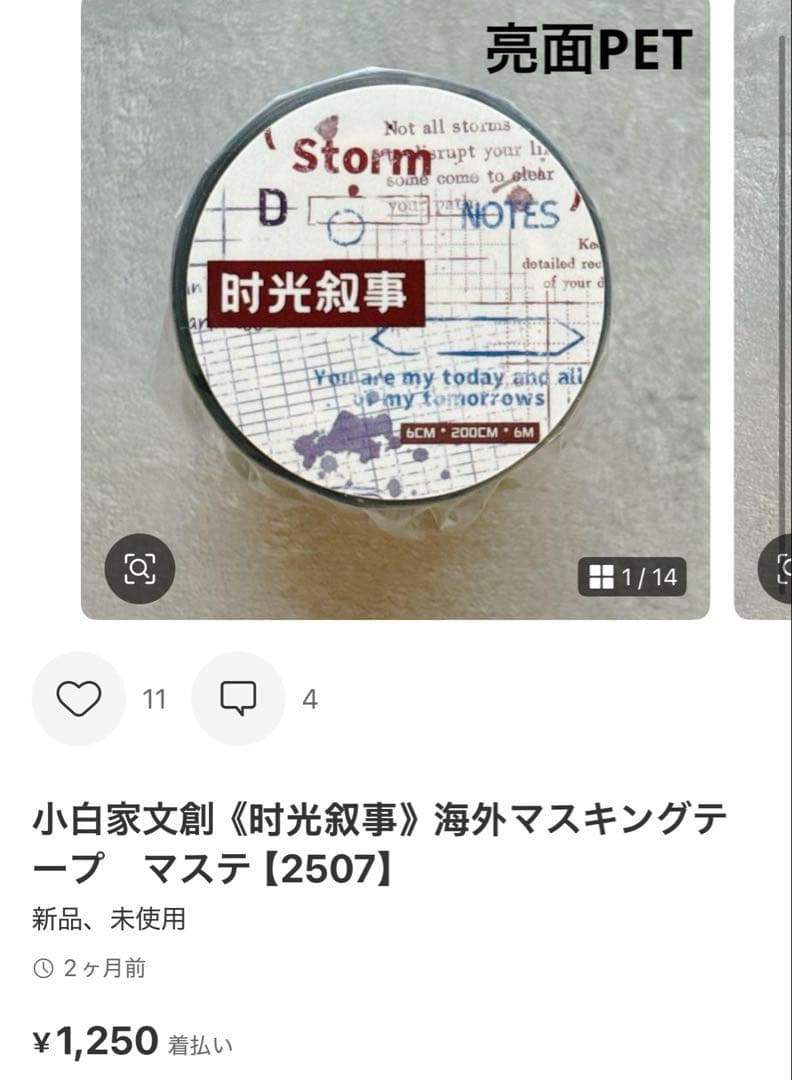
Task: Open the 1/14 photo grid view
Action: tap(632, 577)
